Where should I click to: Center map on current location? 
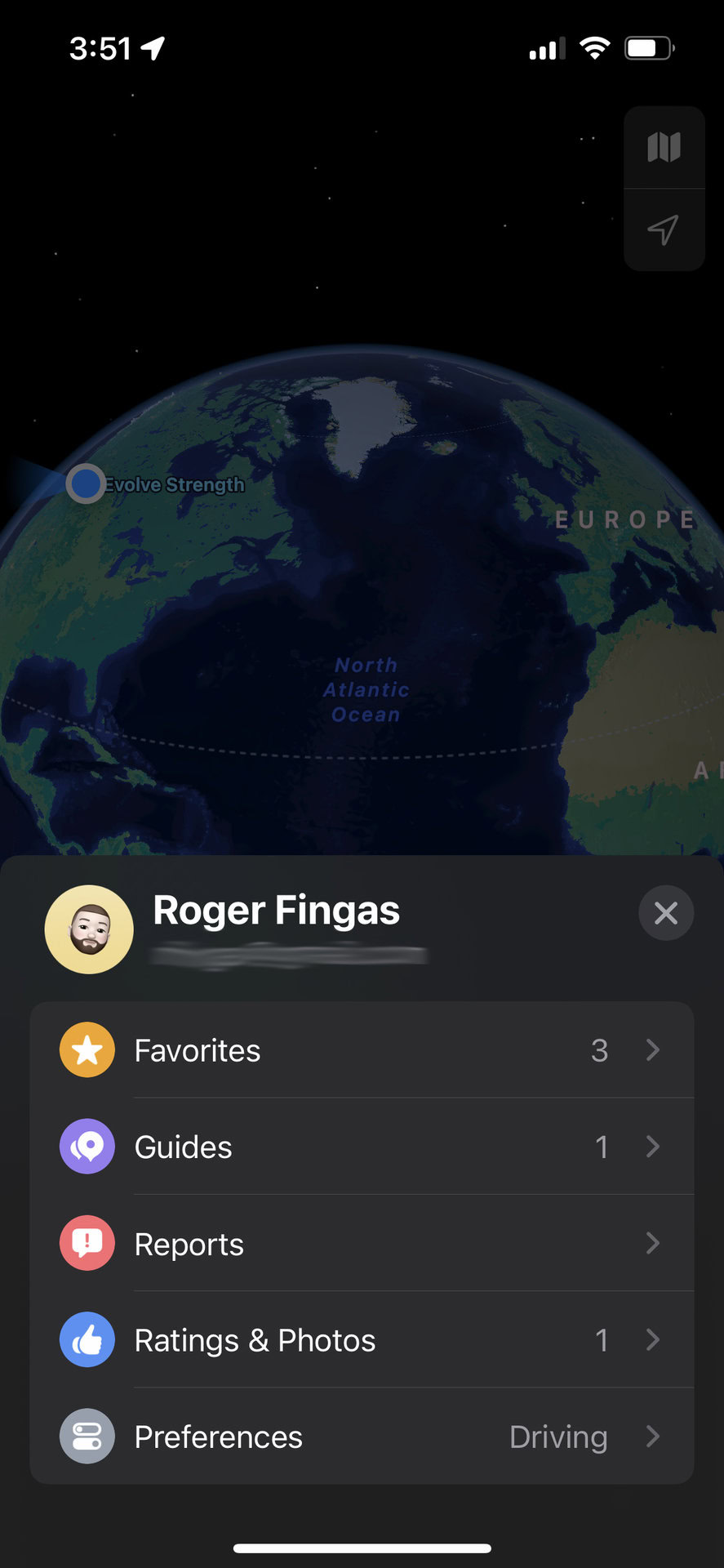pyautogui.click(x=664, y=230)
